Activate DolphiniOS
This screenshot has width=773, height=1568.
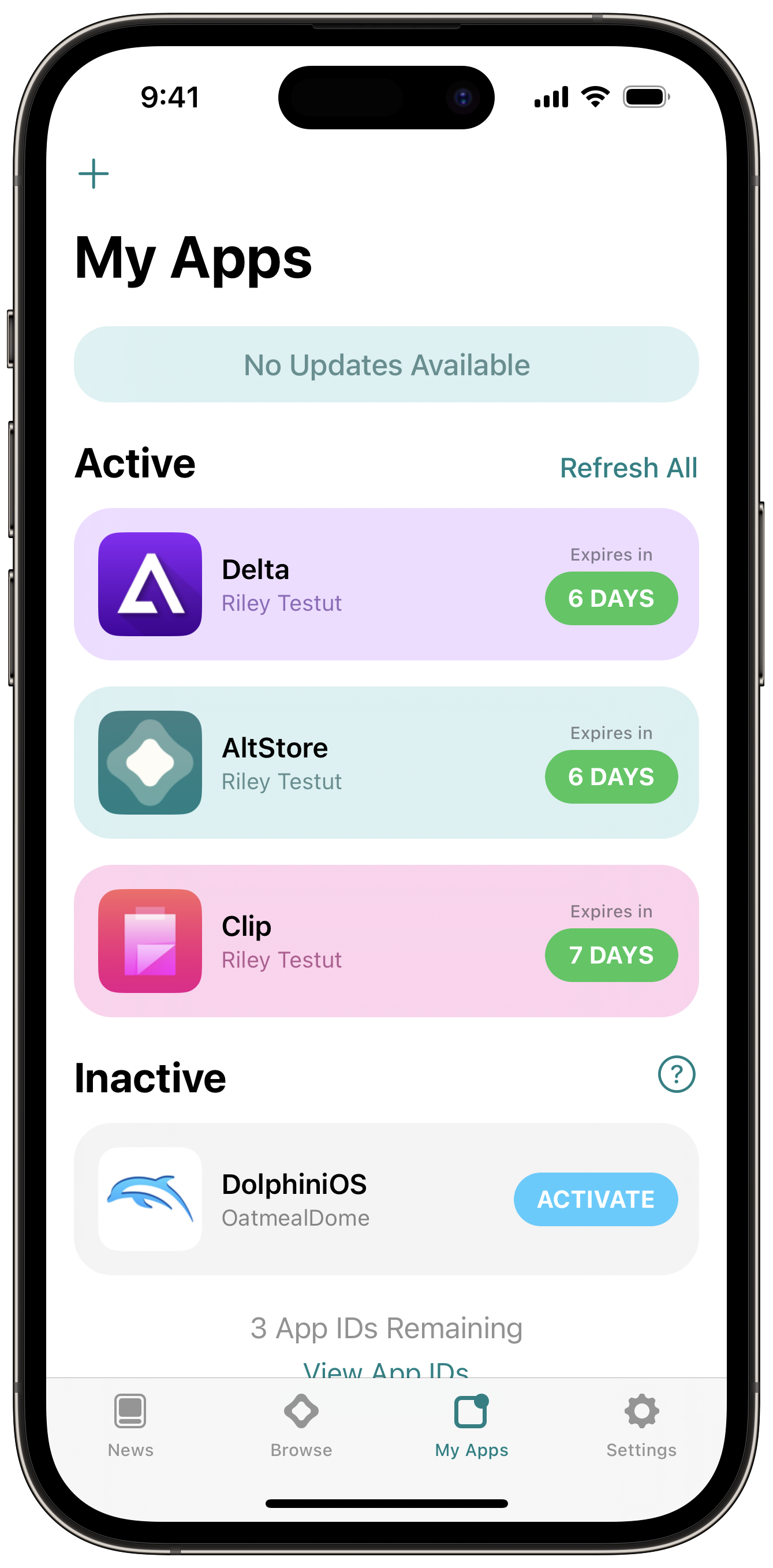(x=596, y=1199)
